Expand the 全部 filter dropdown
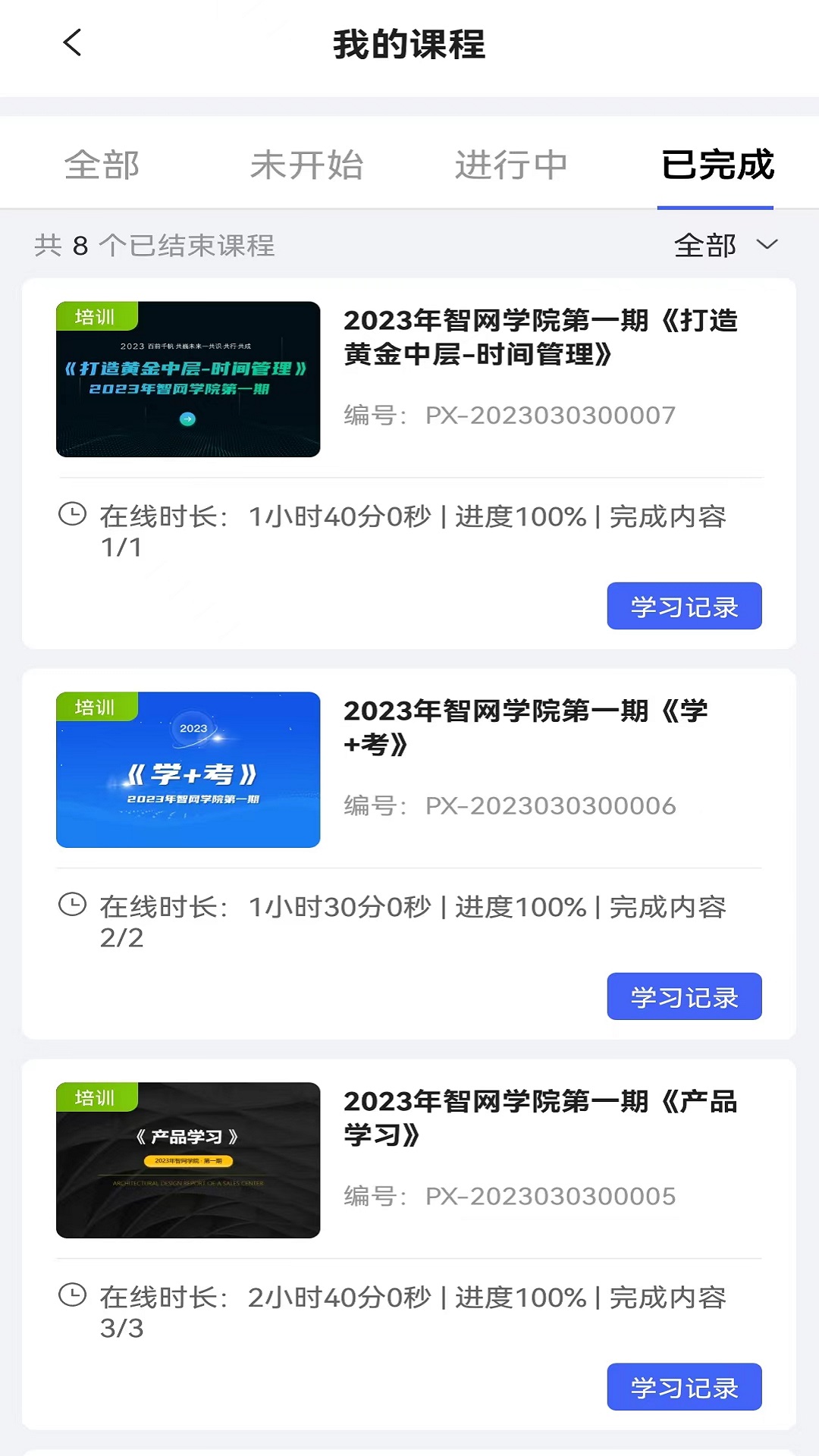819x1456 pixels. tap(725, 245)
